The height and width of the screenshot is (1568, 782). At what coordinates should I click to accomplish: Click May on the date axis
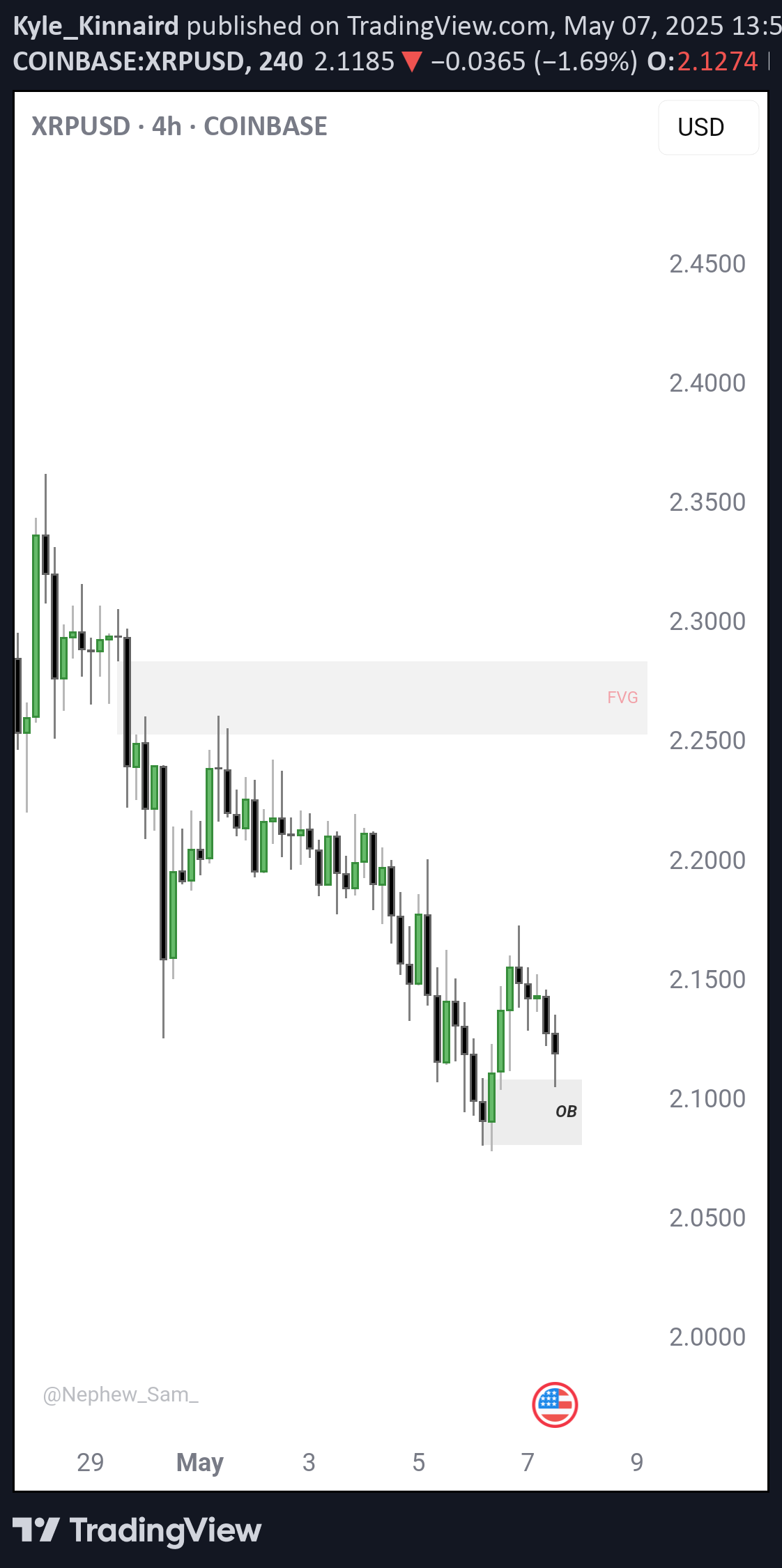pos(199,1463)
